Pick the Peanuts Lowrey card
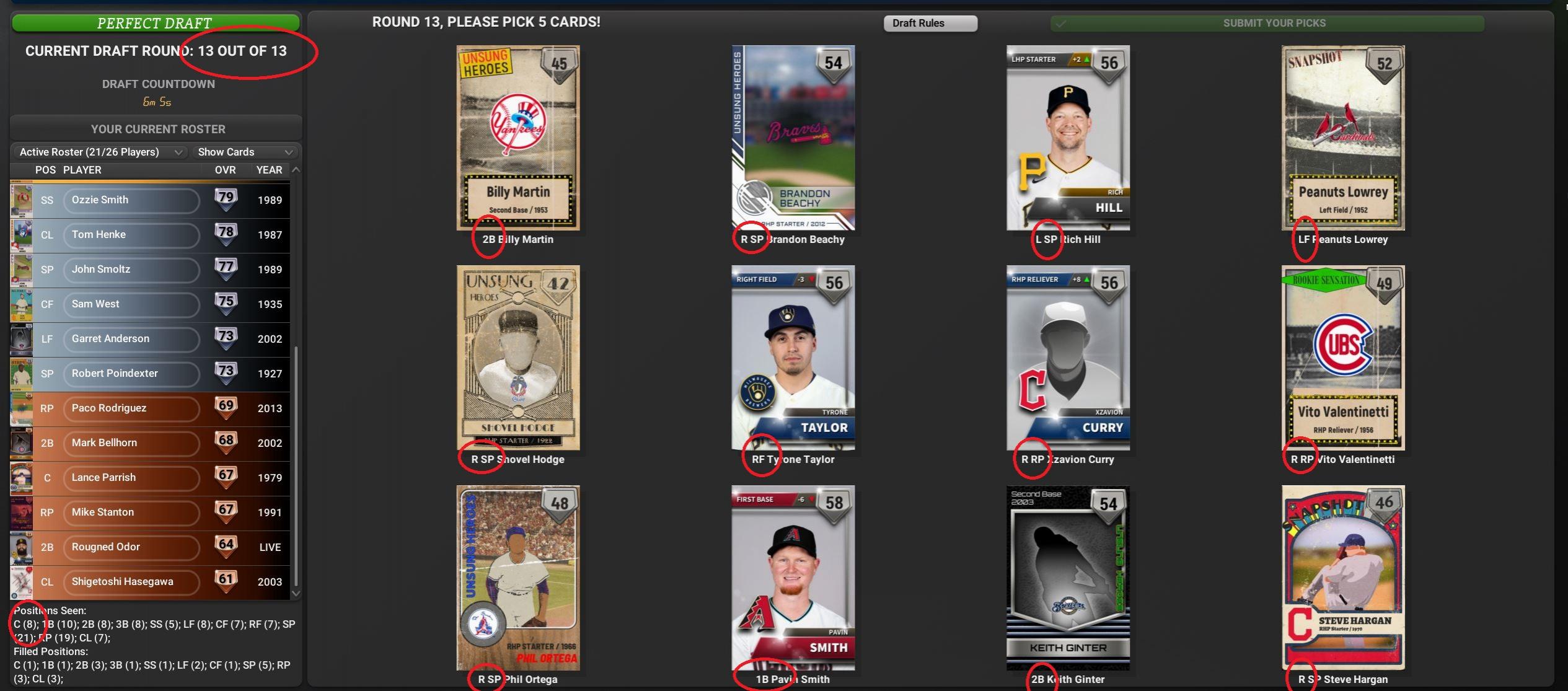Viewport: 1568px width, 691px height. click(1343, 138)
